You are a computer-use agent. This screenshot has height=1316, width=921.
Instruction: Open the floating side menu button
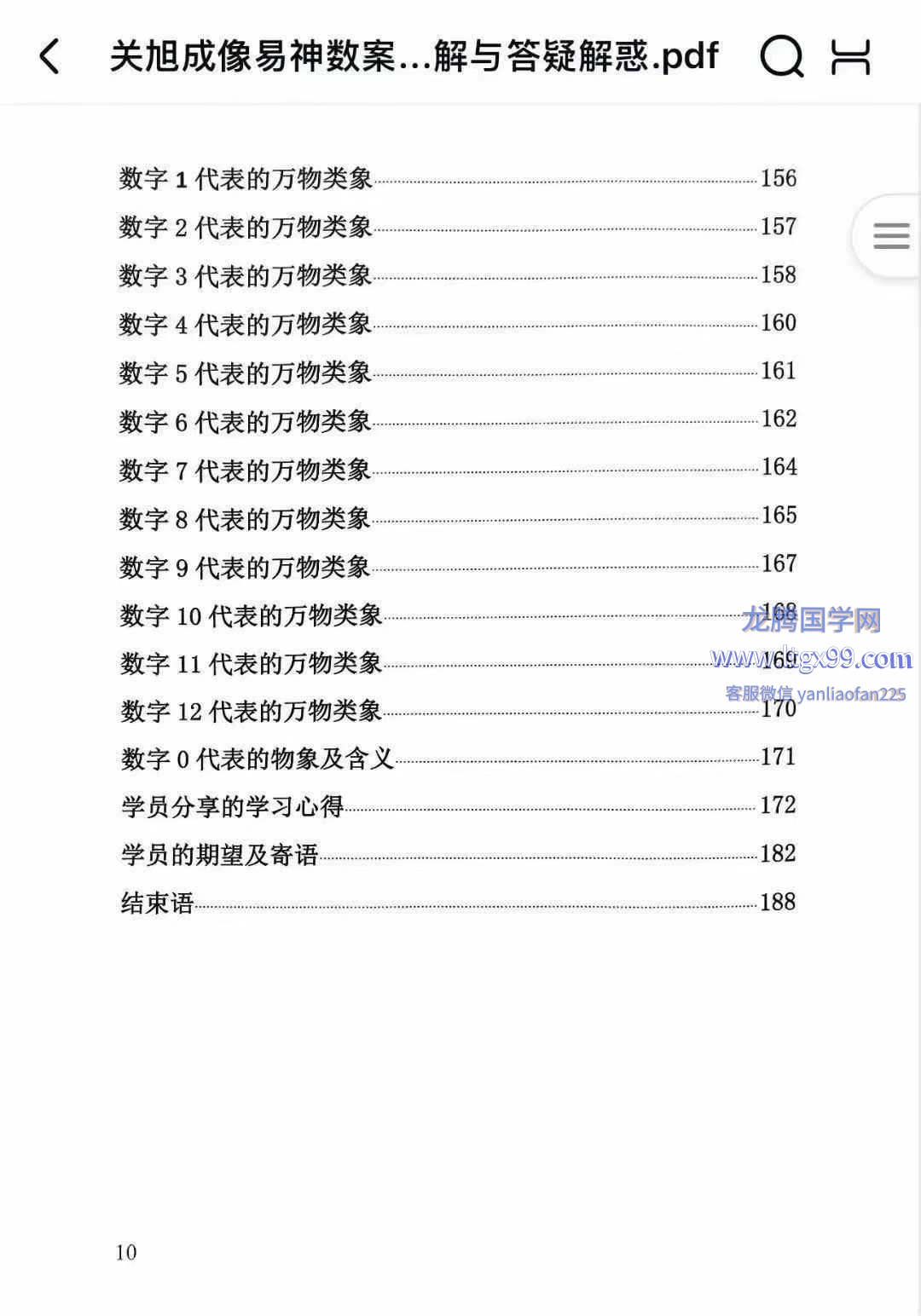pos(890,235)
